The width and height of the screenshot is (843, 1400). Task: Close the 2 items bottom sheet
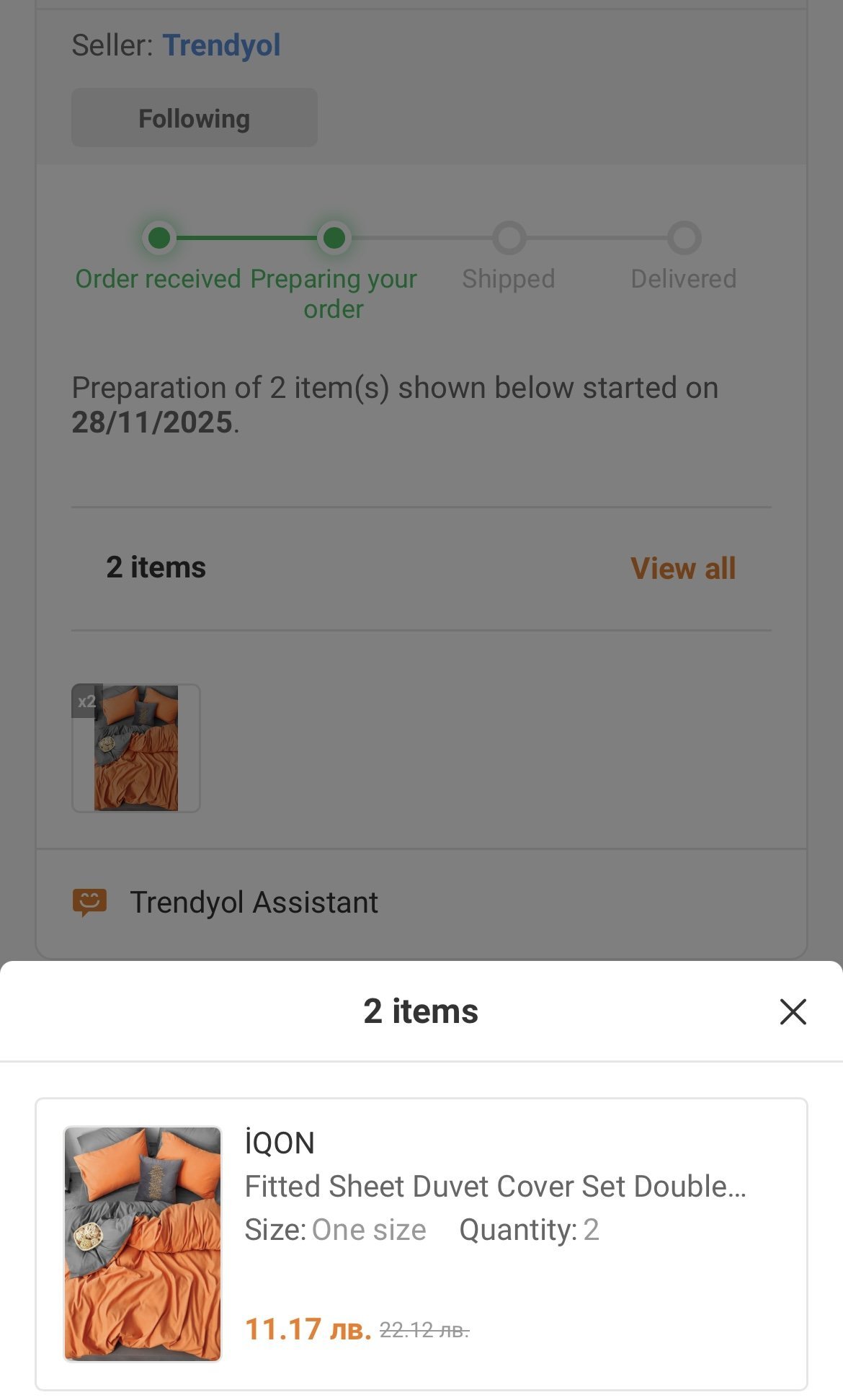(x=793, y=1011)
